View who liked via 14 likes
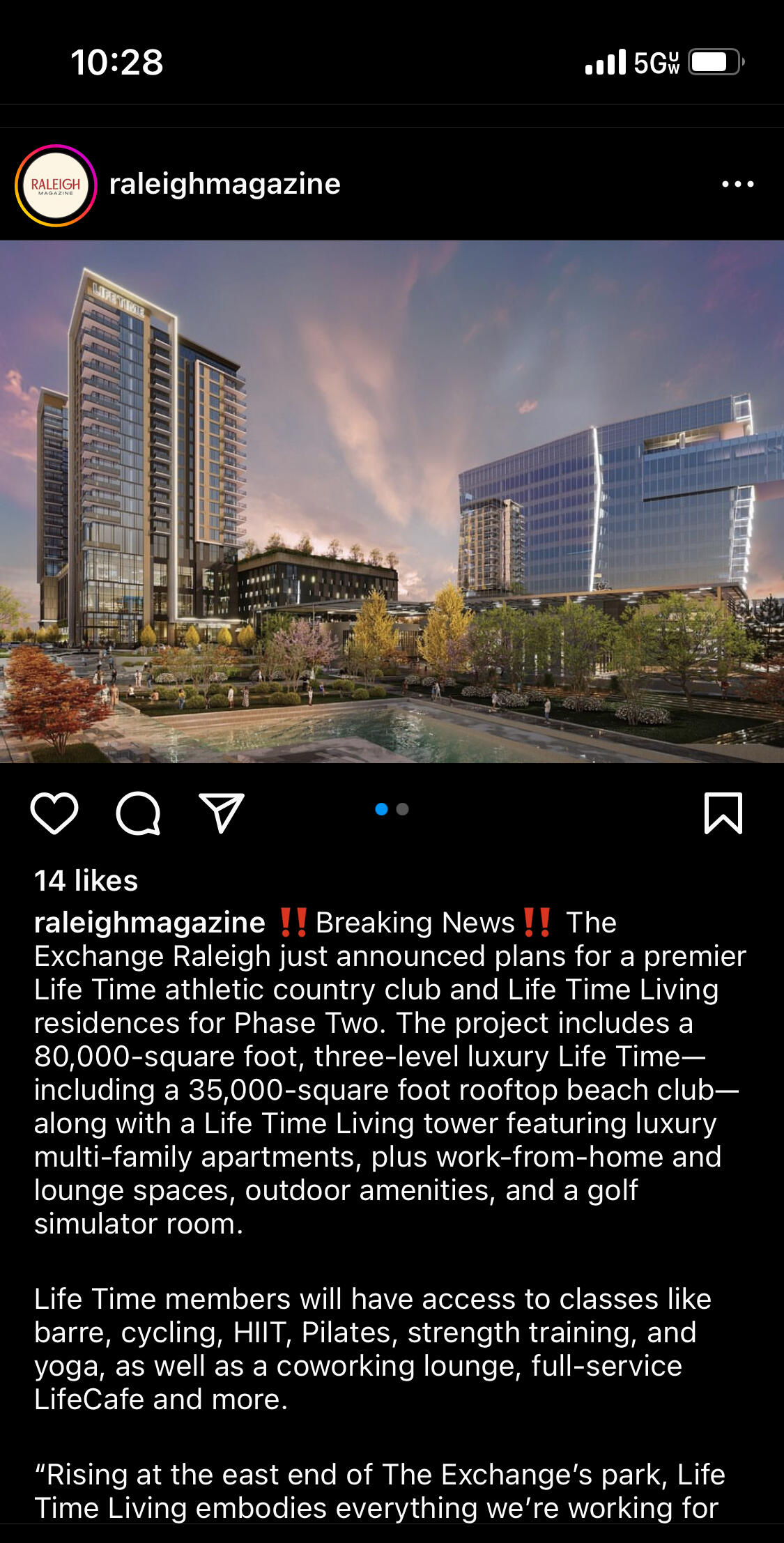 (x=86, y=880)
